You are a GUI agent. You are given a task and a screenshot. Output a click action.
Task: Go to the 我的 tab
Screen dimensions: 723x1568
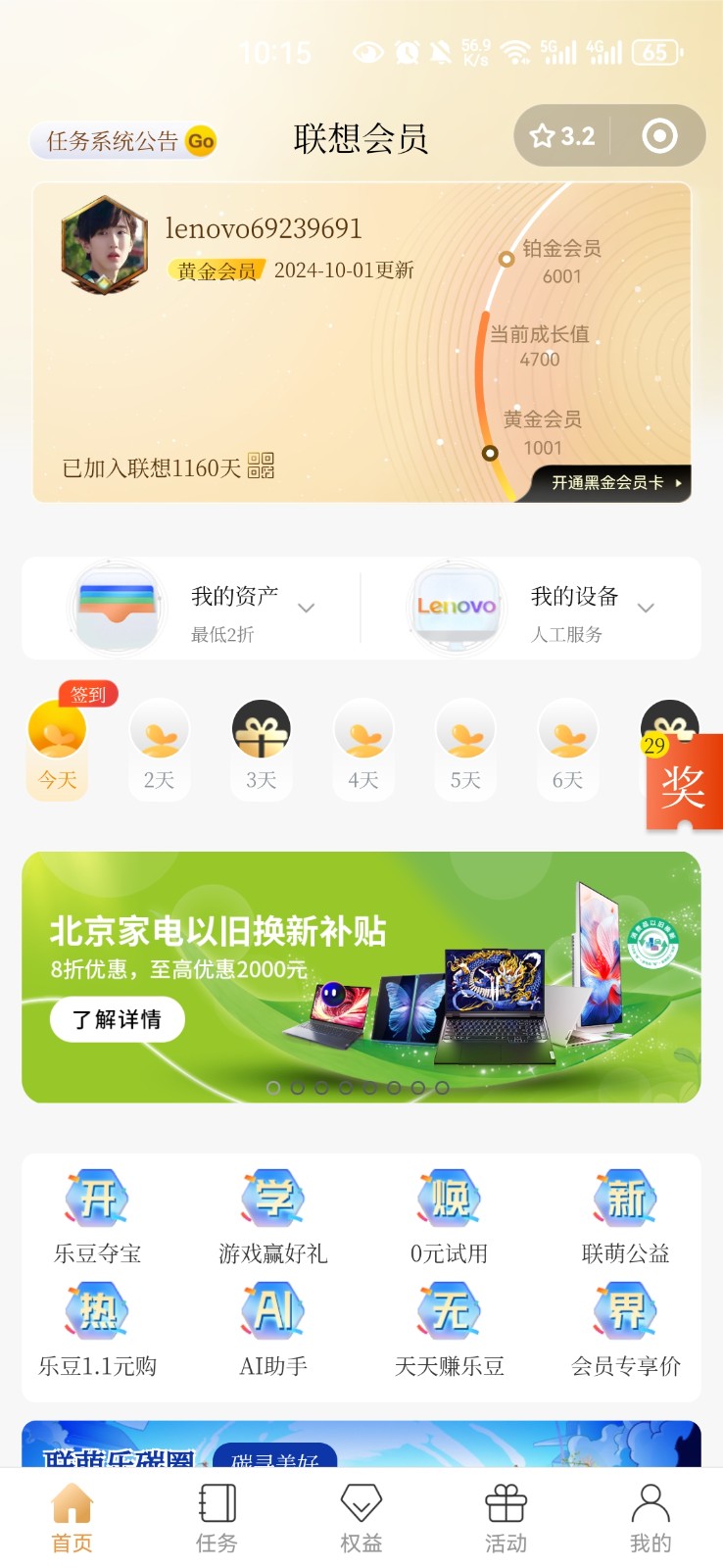click(x=650, y=1517)
